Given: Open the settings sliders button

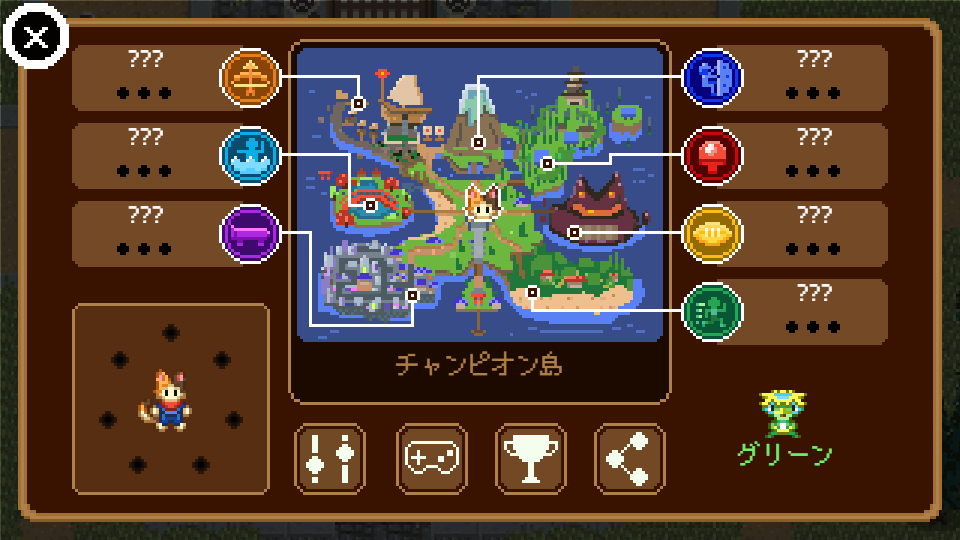Looking at the screenshot, I should [x=330, y=458].
